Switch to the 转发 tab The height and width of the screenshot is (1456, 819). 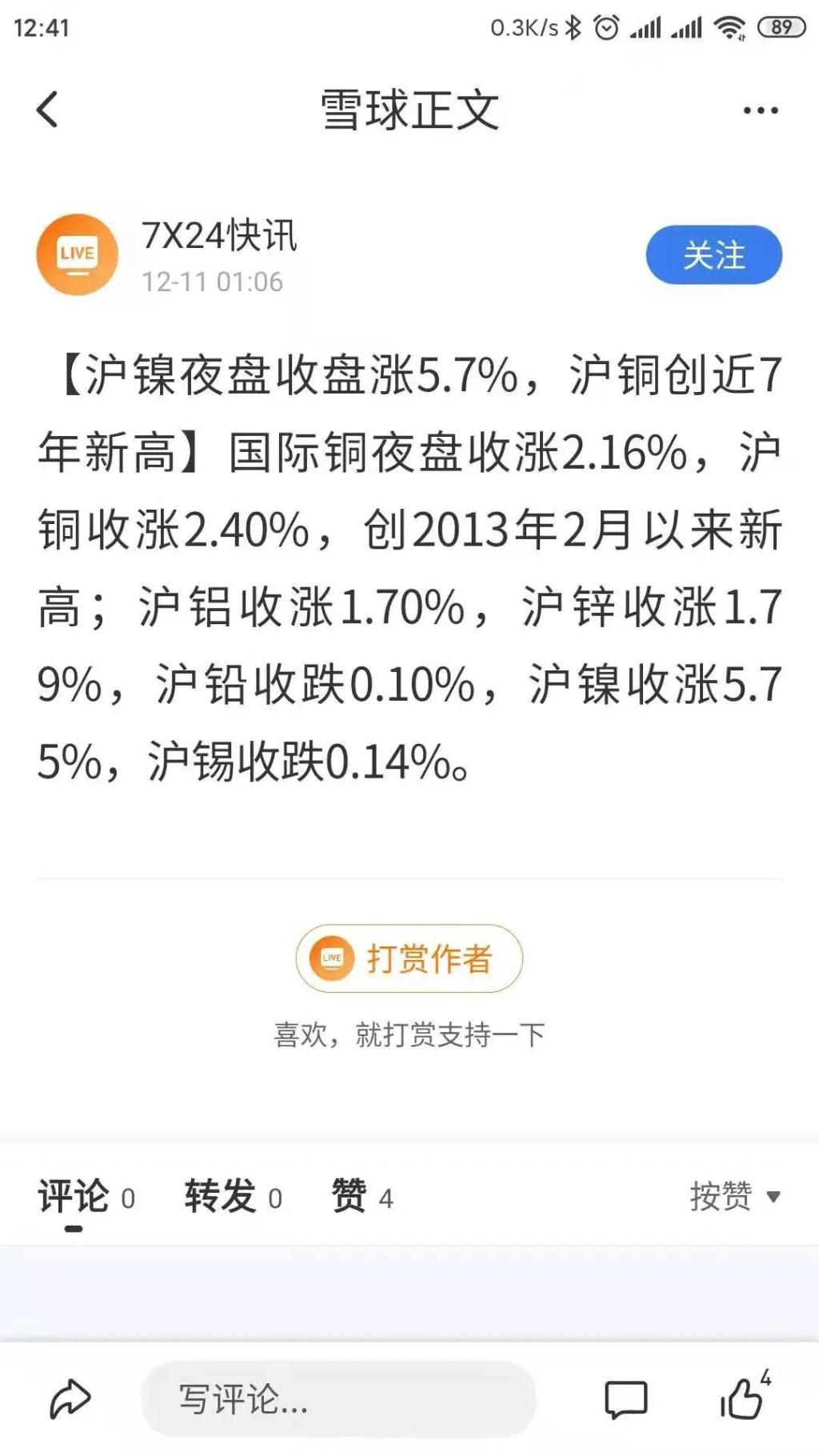point(233,1198)
